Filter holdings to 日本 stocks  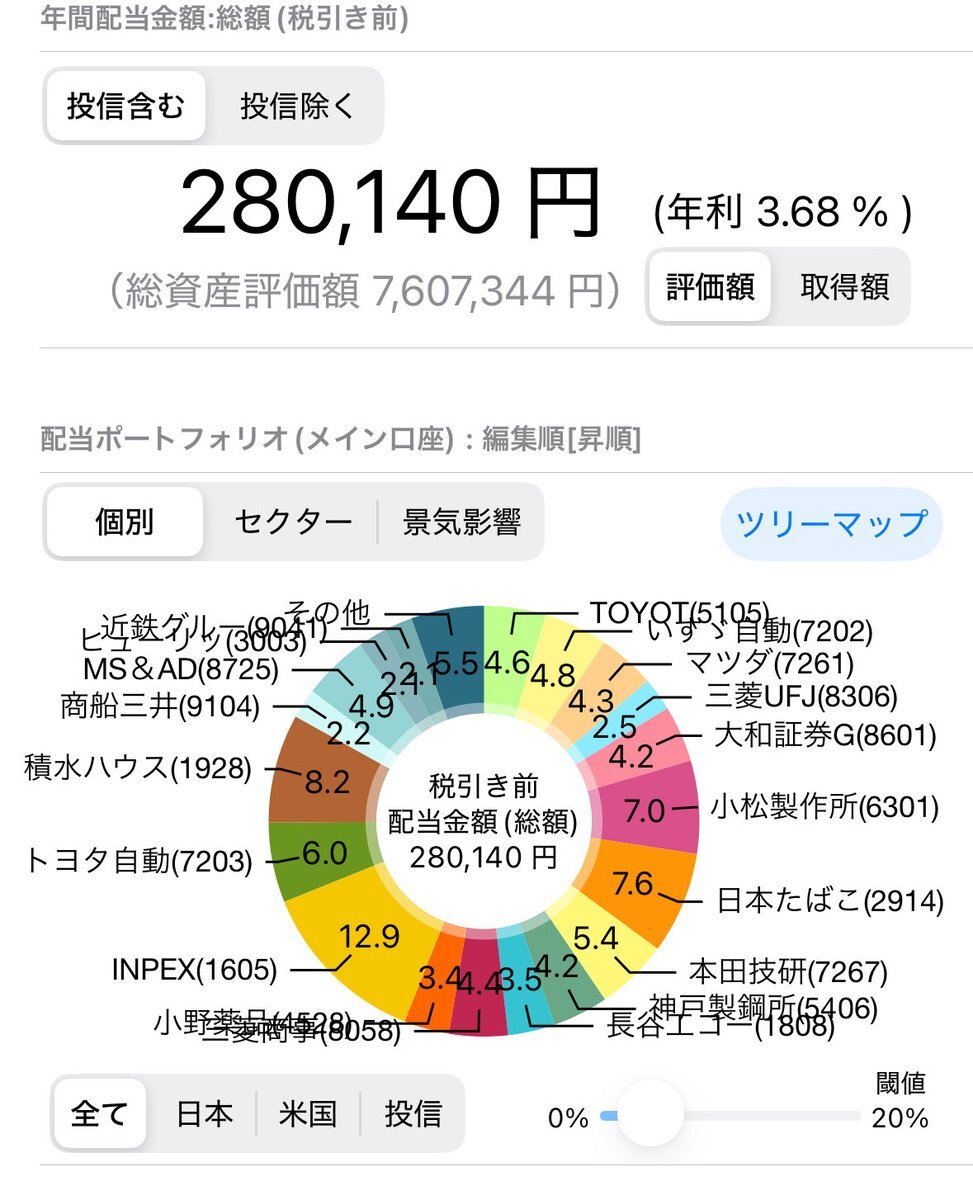pyautogui.click(x=204, y=1114)
